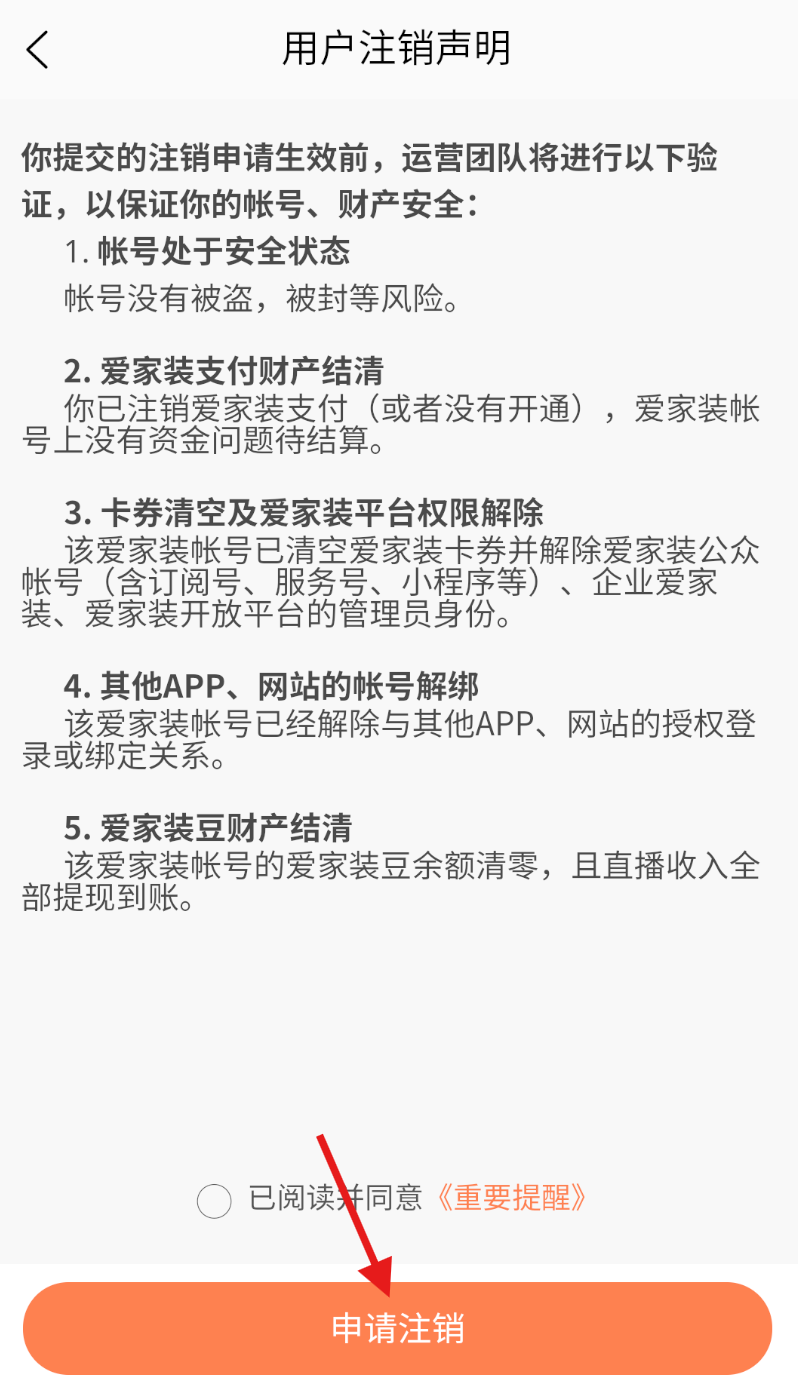The height and width of the screenshot is (1380, 798).
Task: Tap the 申请注销 button
Action: pos(398,1328)
